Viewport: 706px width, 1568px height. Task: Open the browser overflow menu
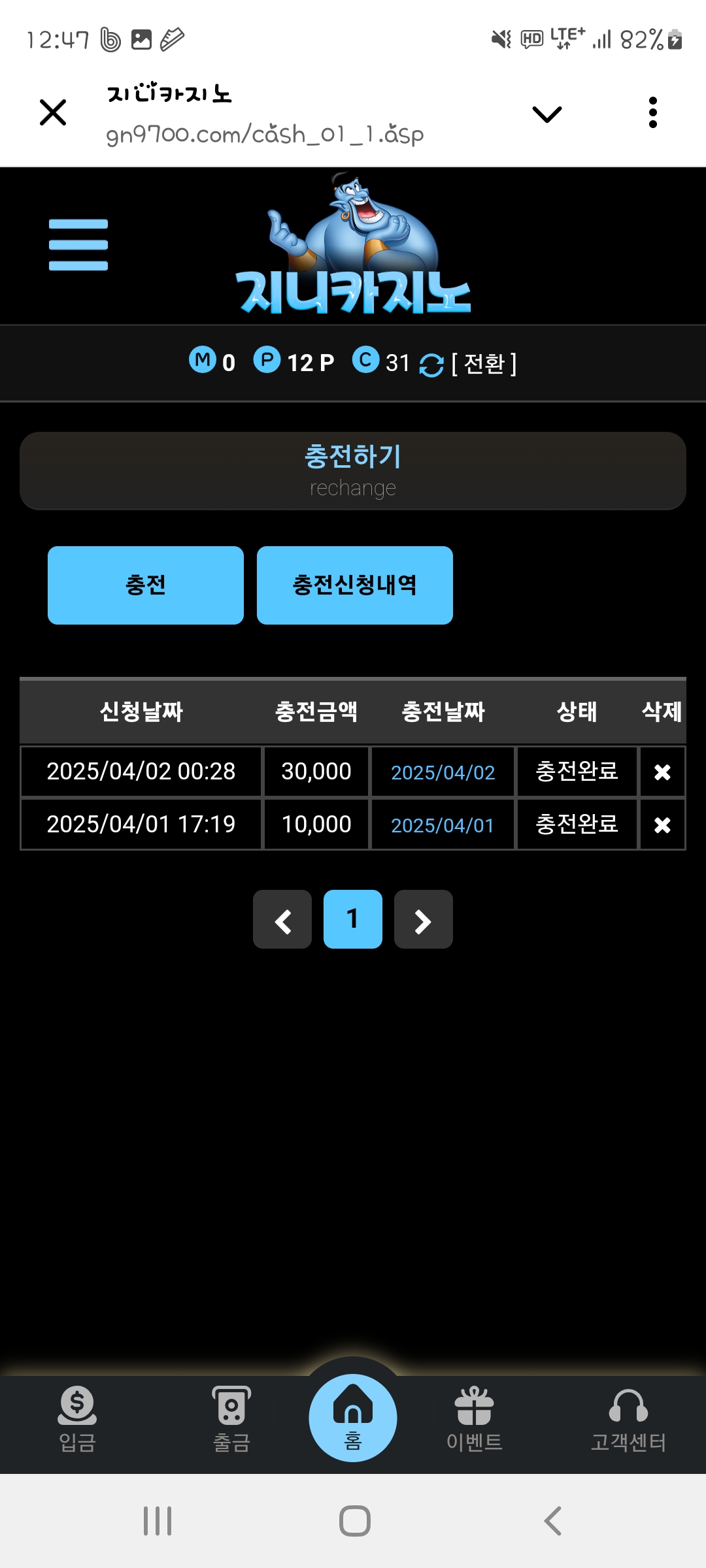(x=652, y=112)
